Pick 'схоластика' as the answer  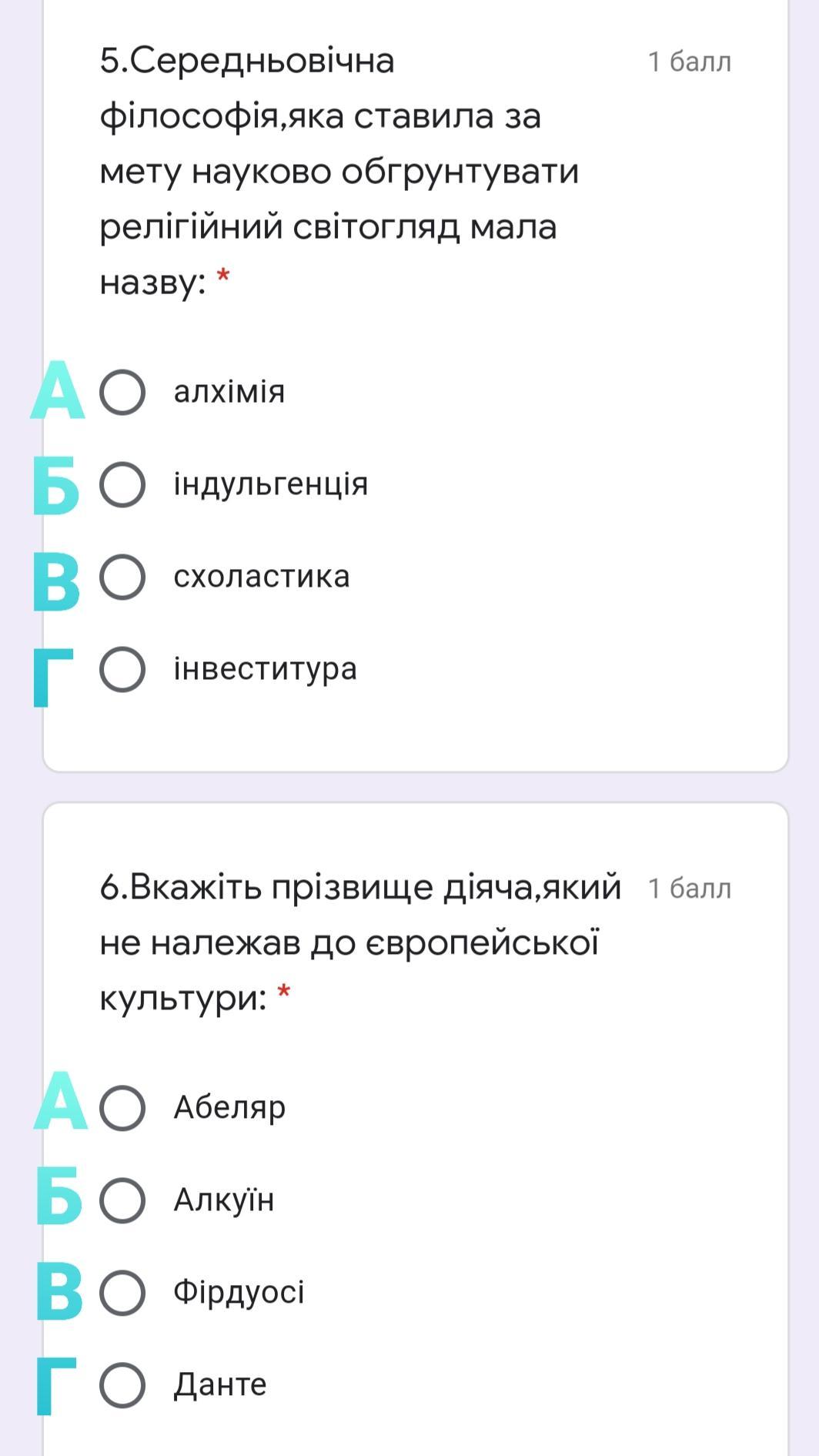tap(122, 577)
